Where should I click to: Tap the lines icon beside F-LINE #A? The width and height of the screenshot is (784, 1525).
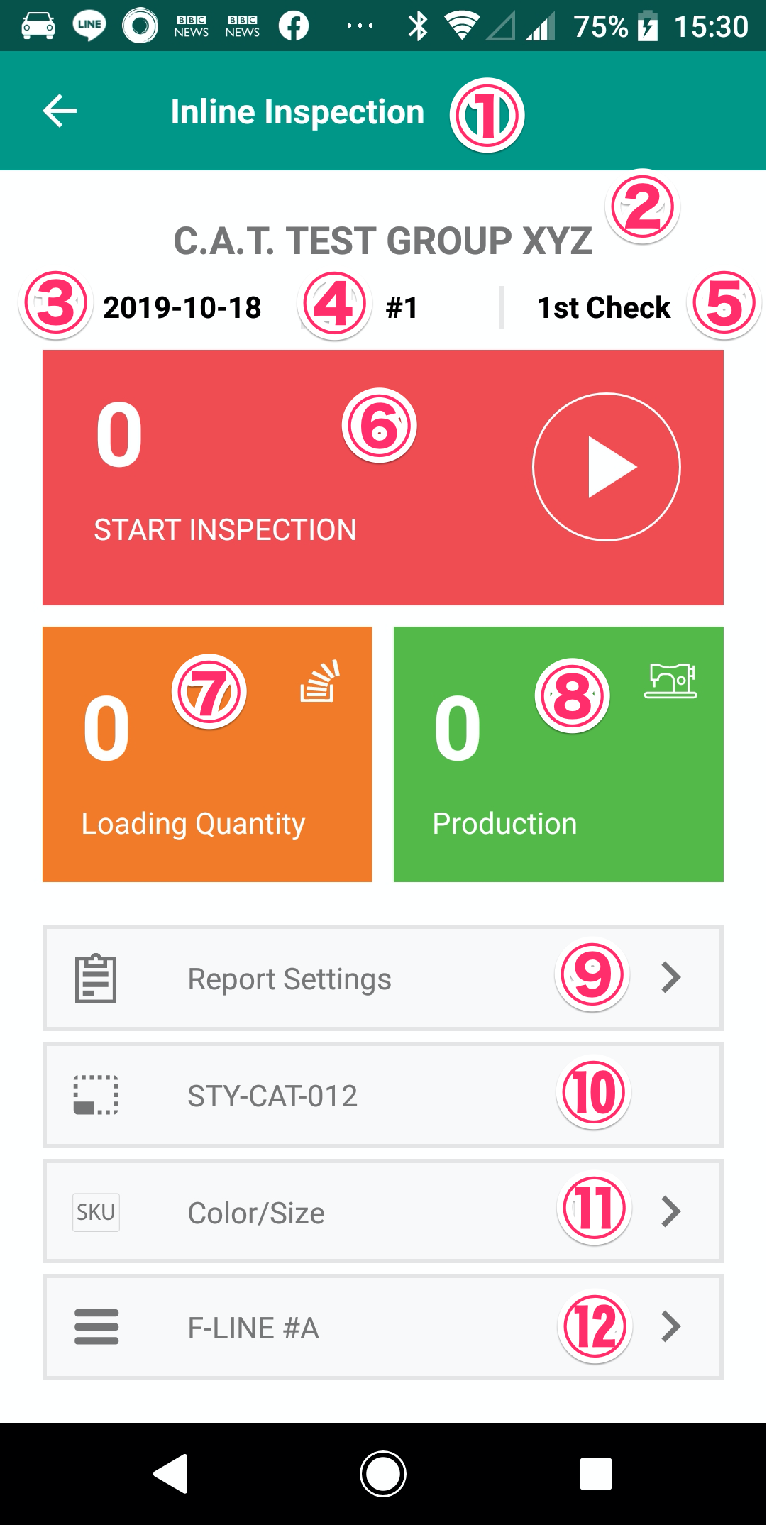tap(95, 1328)
